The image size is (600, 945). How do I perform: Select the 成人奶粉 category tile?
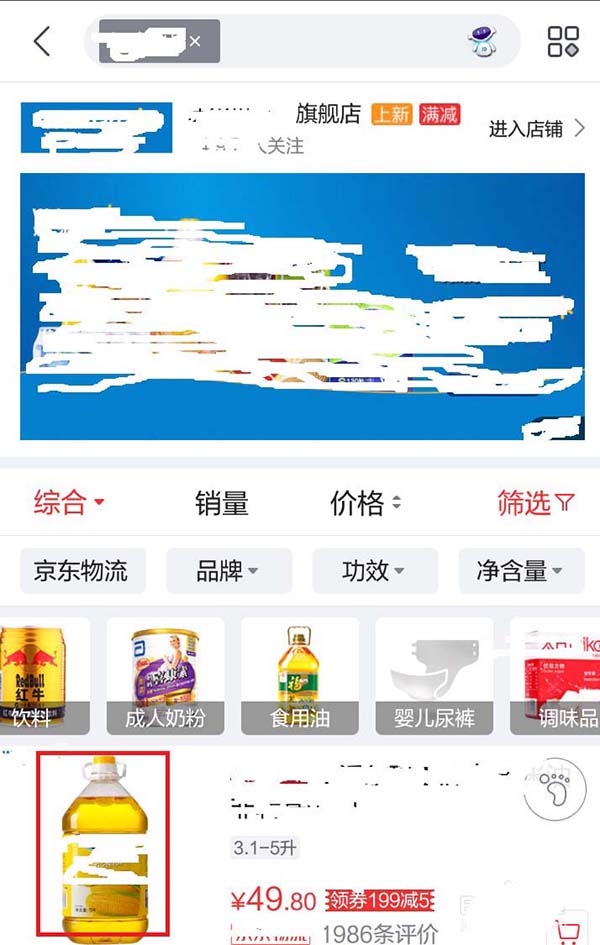click(165, 675)
